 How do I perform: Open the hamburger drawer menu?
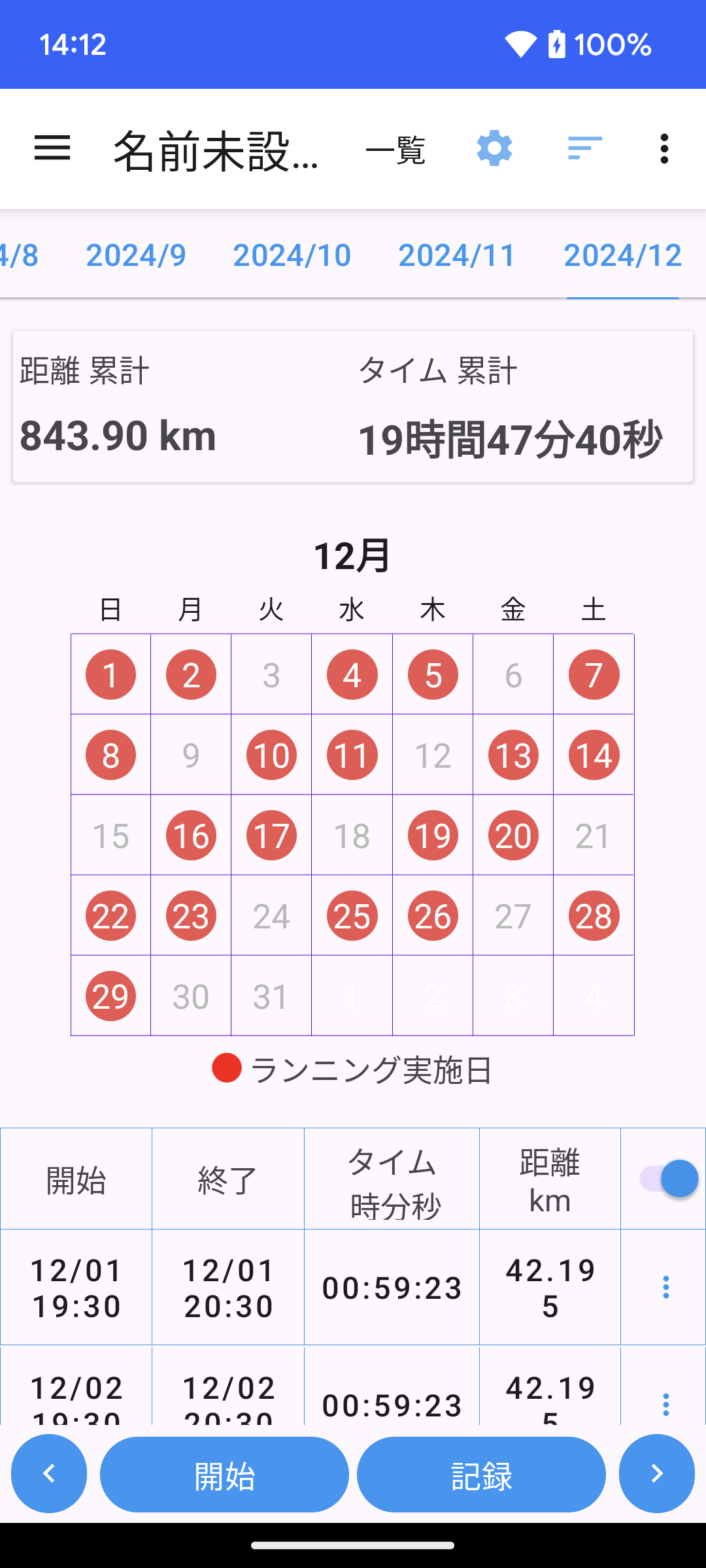[x=52, y=148]
